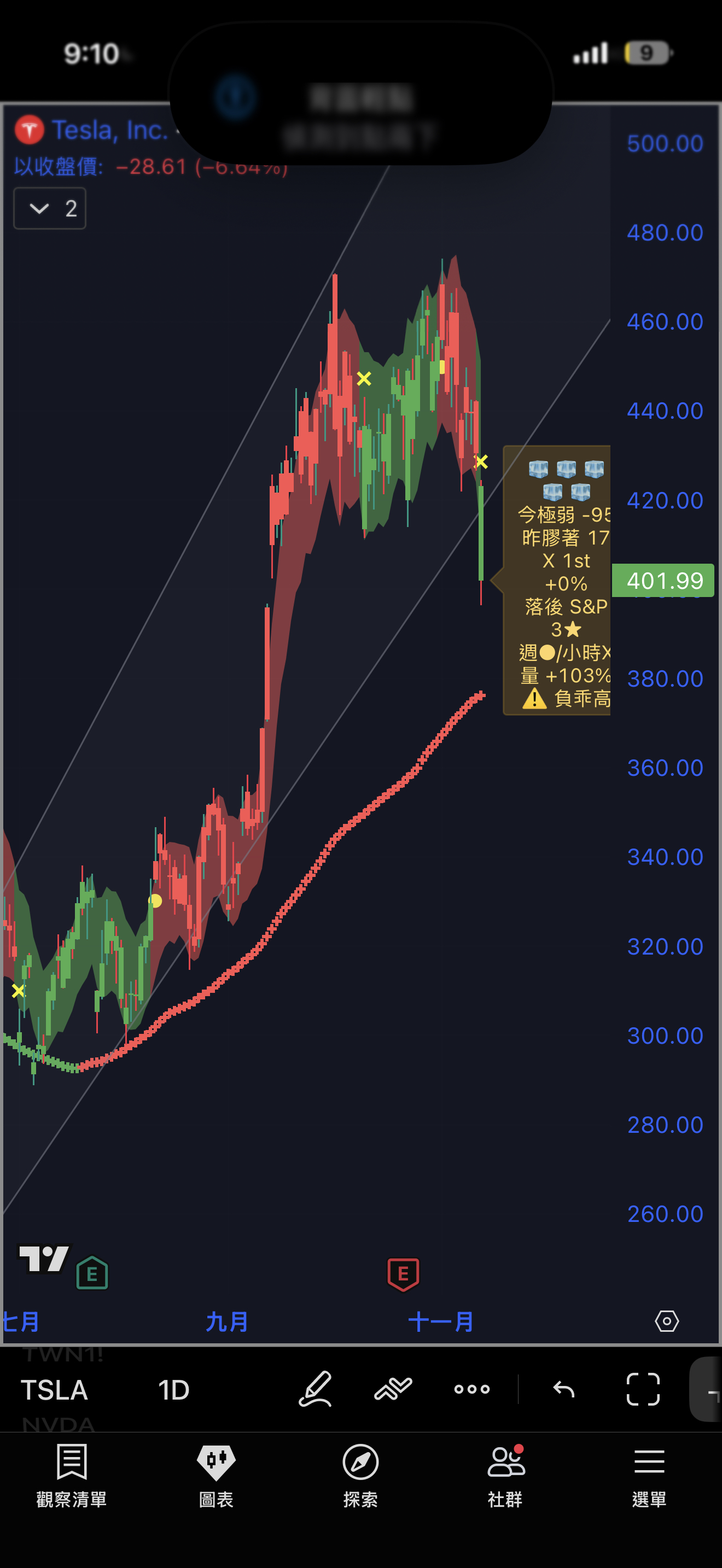
Task: Open the three-dot more options
Action: tap(472, 1389)
